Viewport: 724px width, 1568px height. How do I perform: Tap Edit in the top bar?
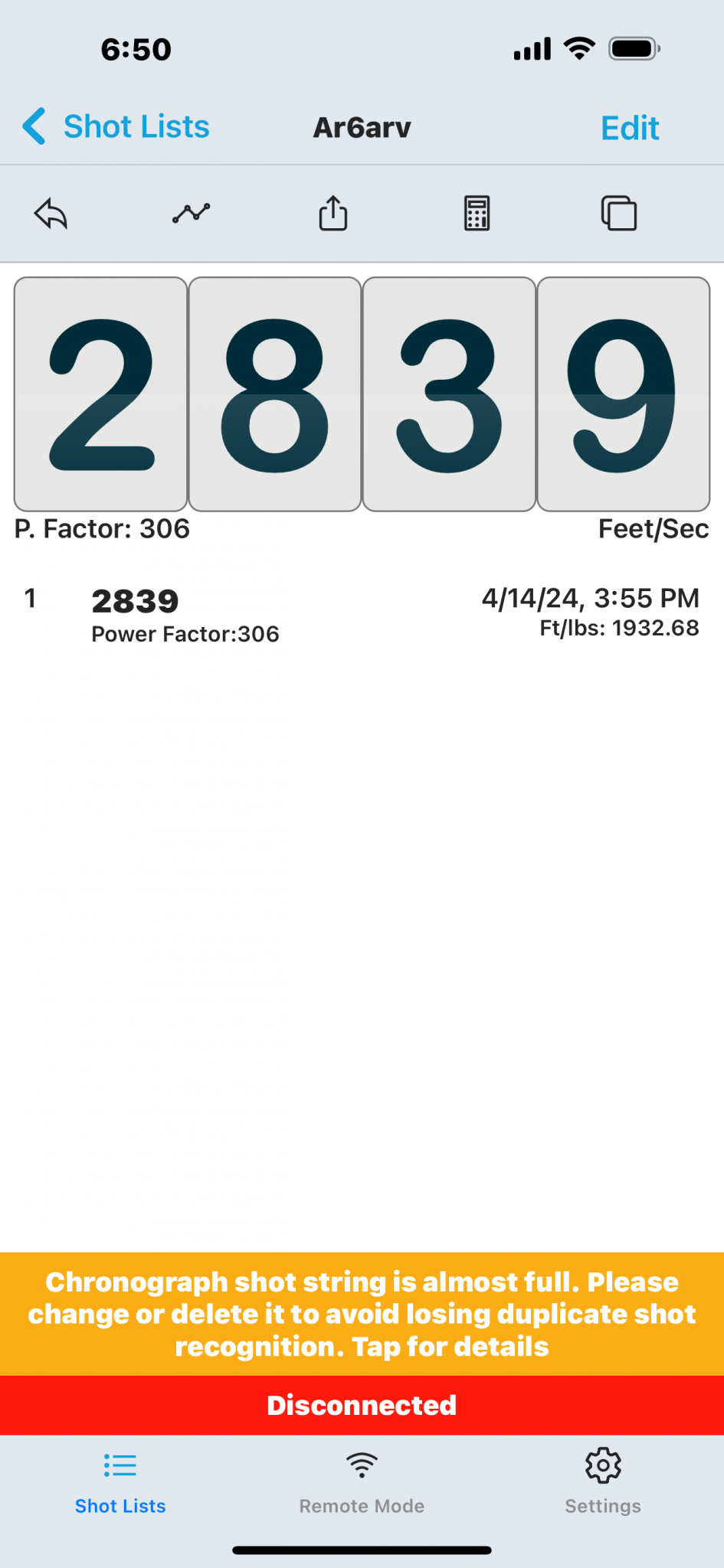click(x=629, y=129)
